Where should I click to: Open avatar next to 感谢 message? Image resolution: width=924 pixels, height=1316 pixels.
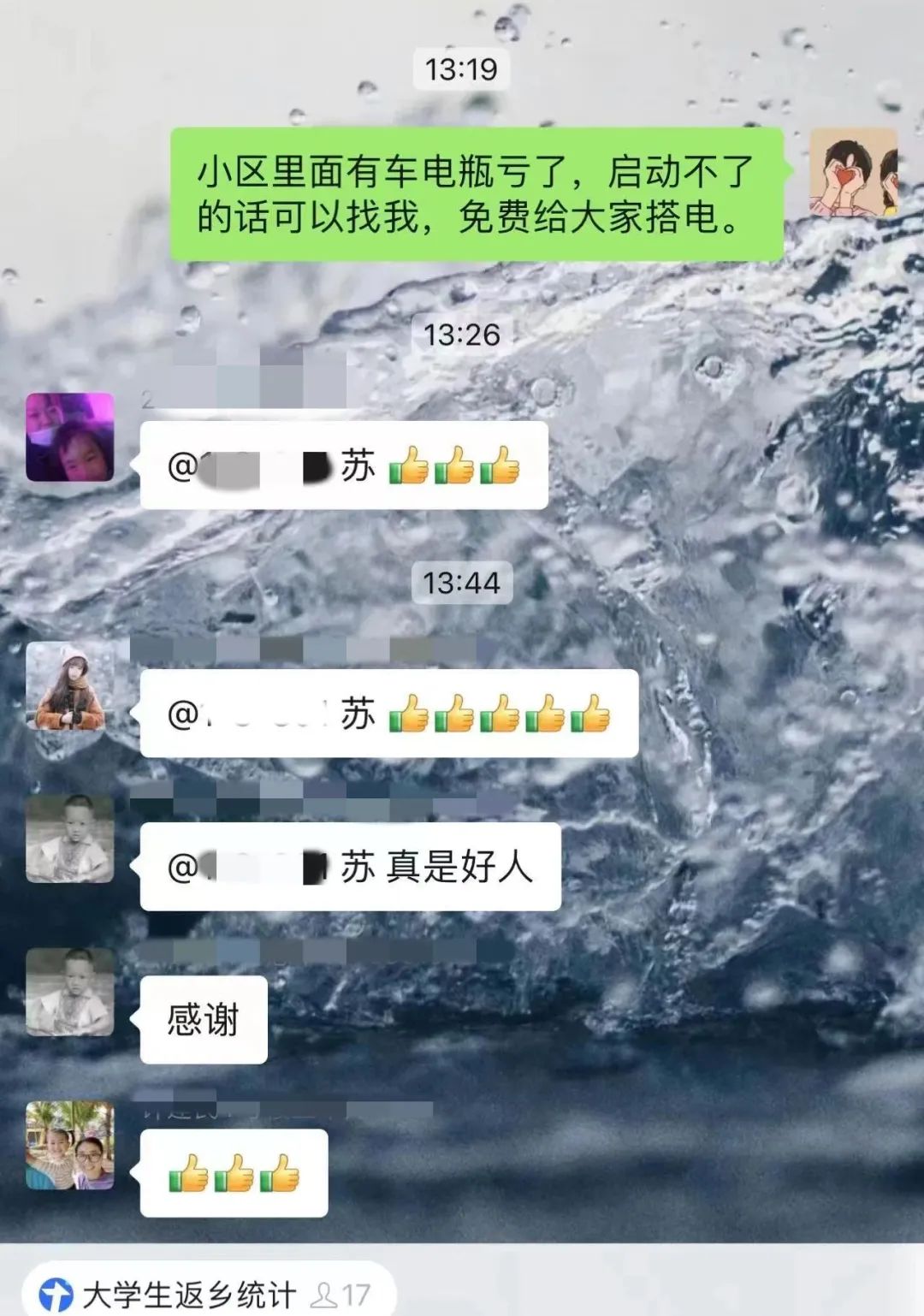pos(69,992)
